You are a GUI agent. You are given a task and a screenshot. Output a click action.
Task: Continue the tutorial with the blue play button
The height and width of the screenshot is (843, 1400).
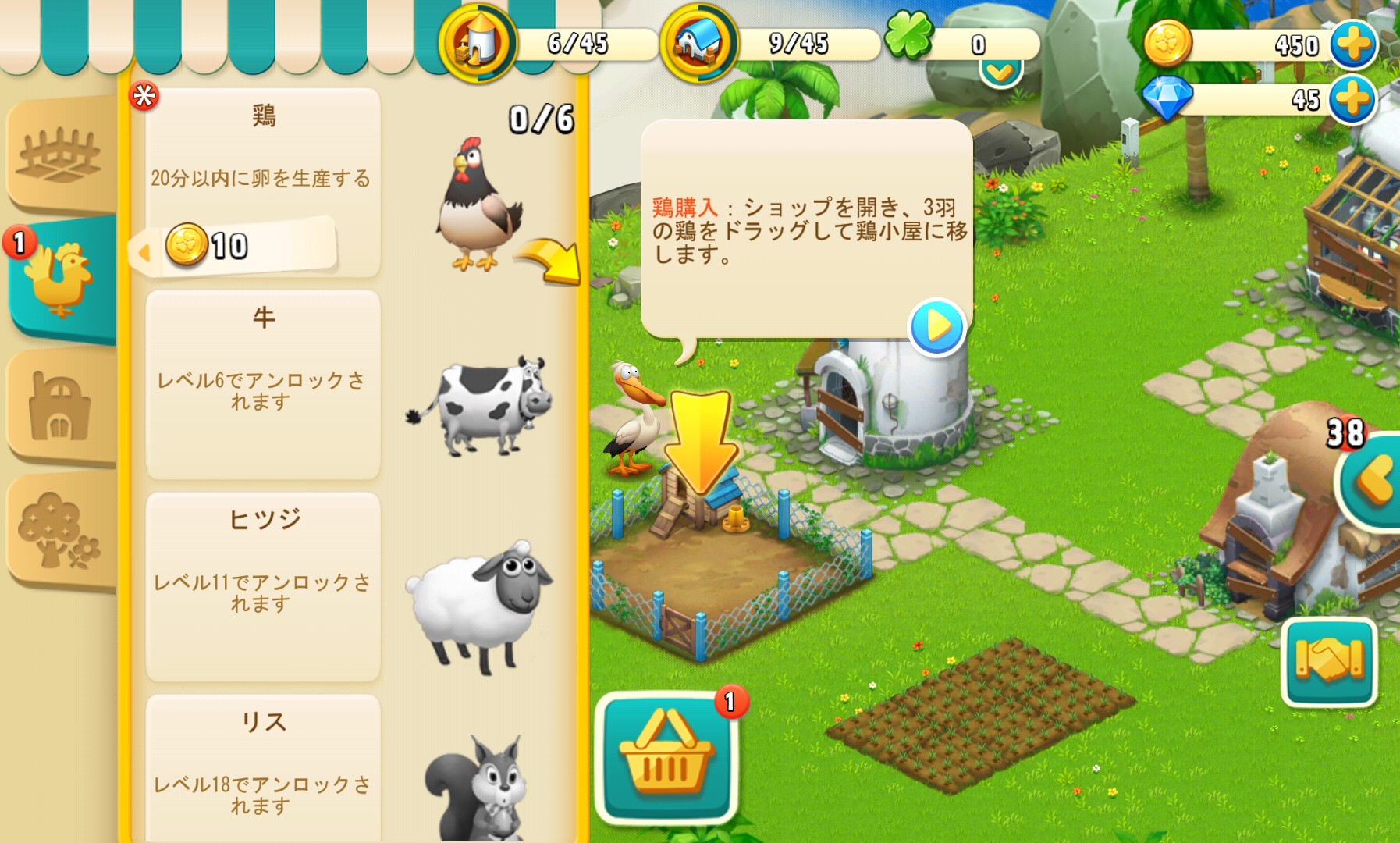[937, 327]
